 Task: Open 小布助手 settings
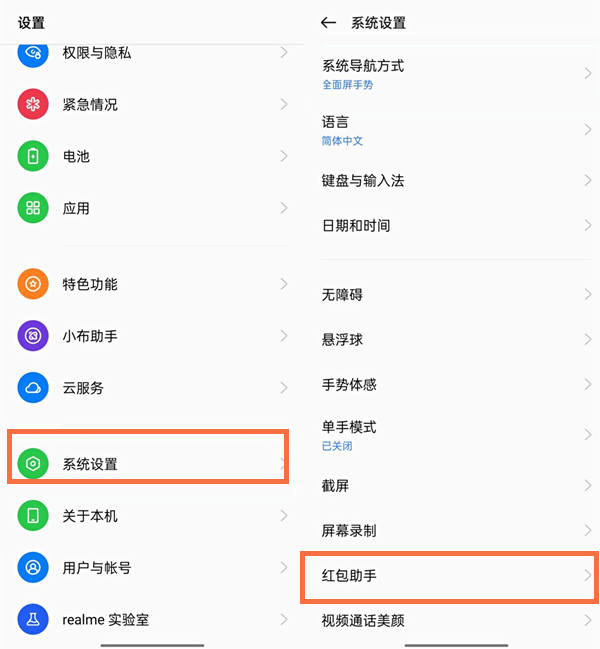coord(152,336)
